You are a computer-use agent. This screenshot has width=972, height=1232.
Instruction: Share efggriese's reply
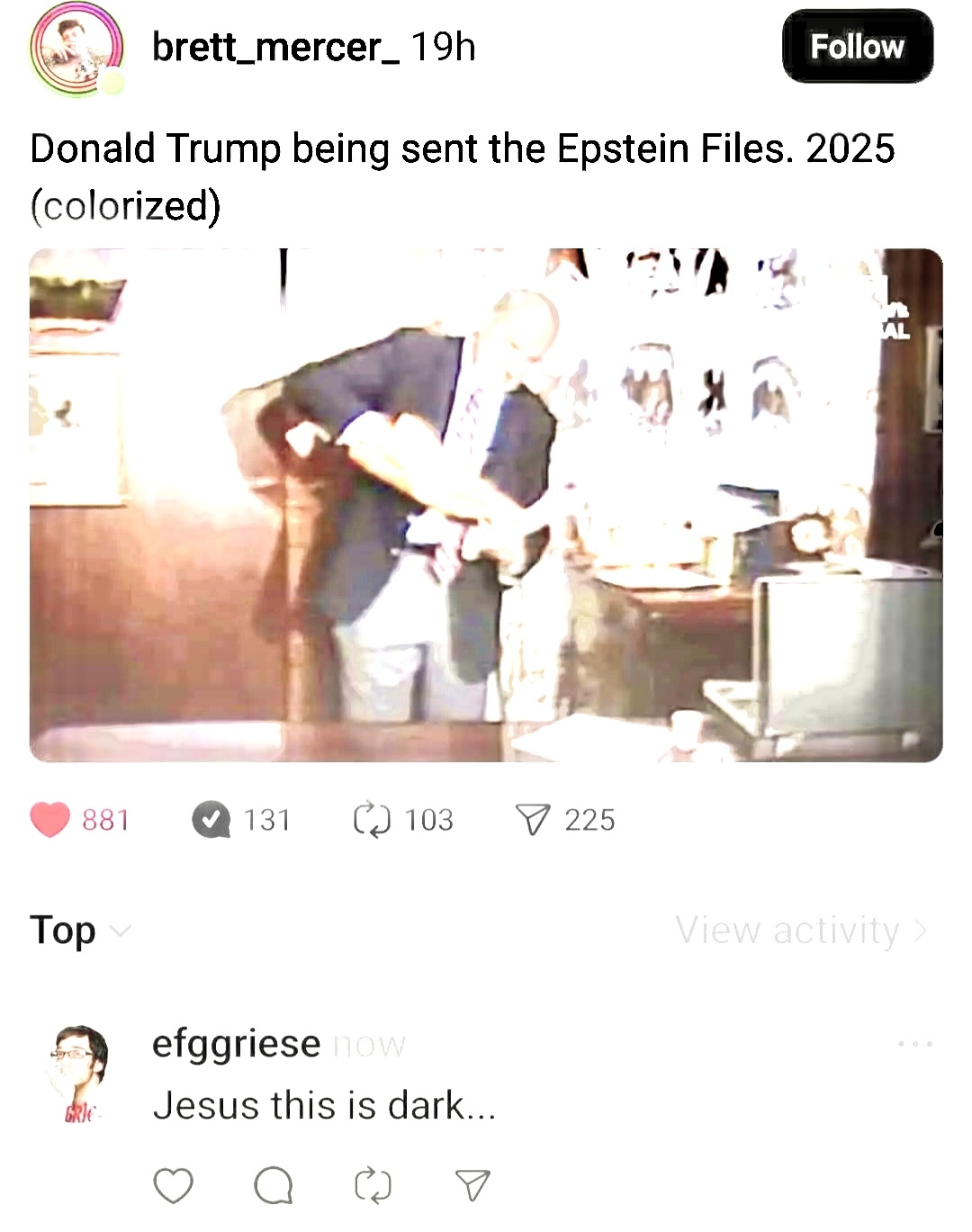[x=472, y=1185]
